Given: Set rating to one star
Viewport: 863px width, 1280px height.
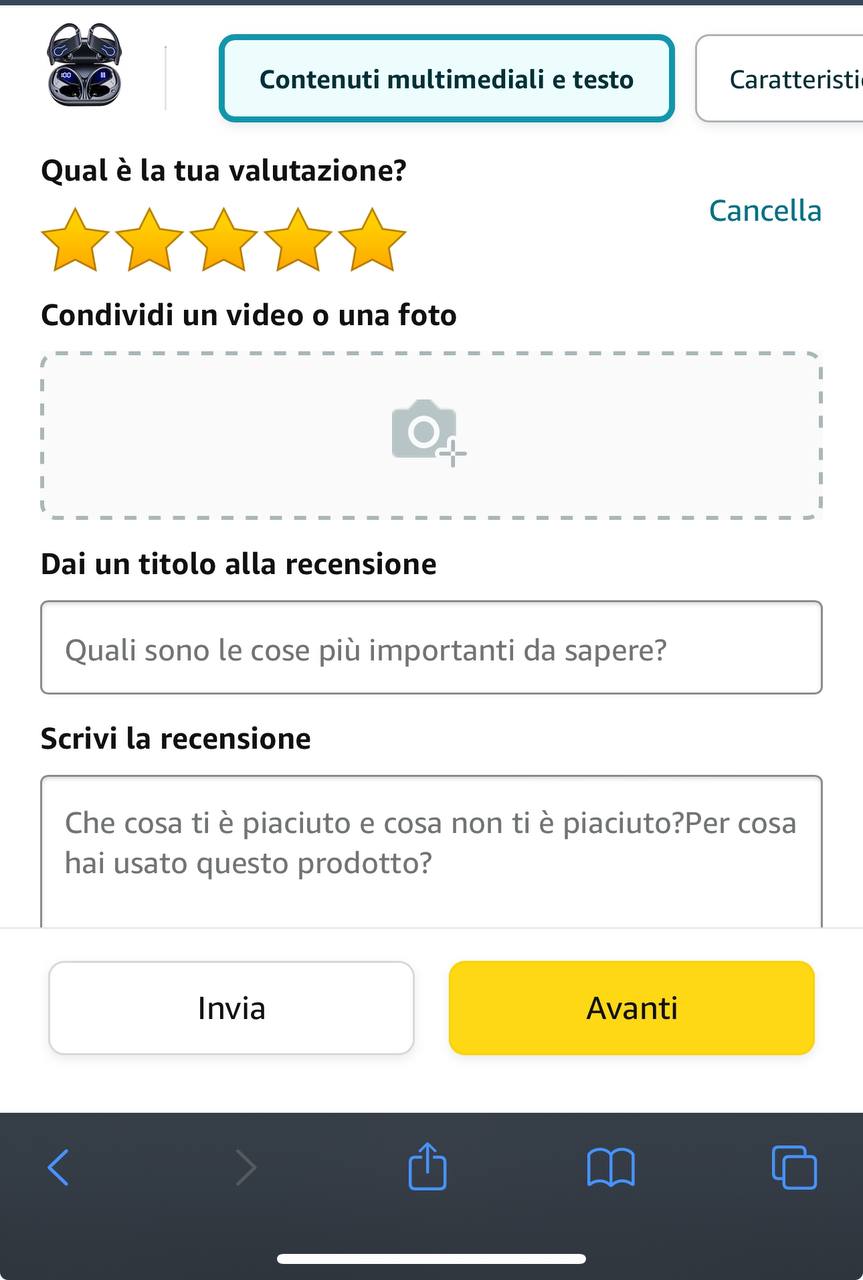Looking at the screenshot, I should tap(75, 240).
